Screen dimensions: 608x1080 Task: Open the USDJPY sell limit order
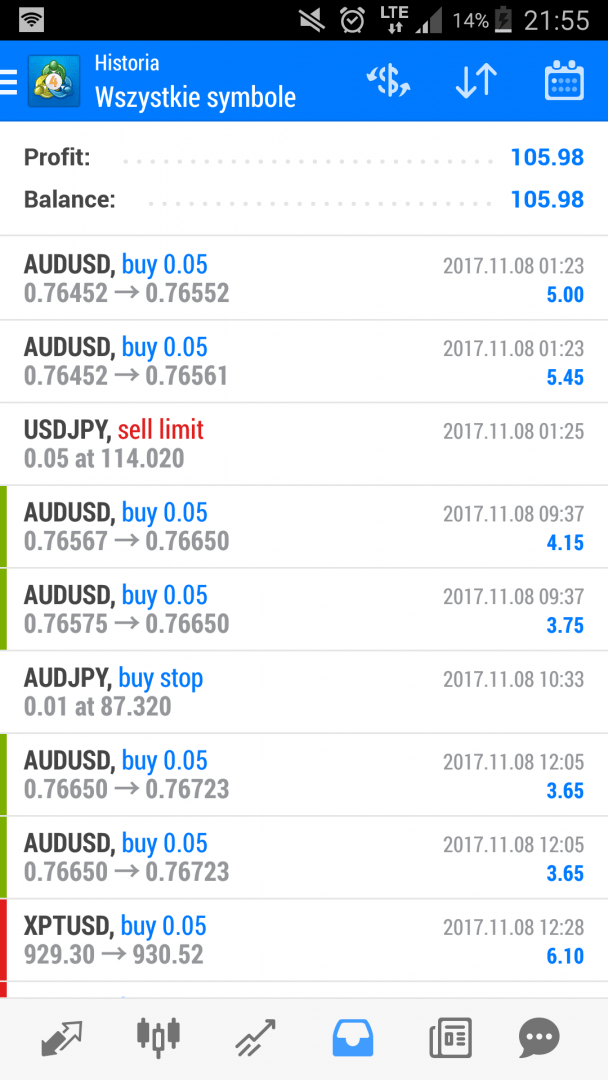(304, 444)
